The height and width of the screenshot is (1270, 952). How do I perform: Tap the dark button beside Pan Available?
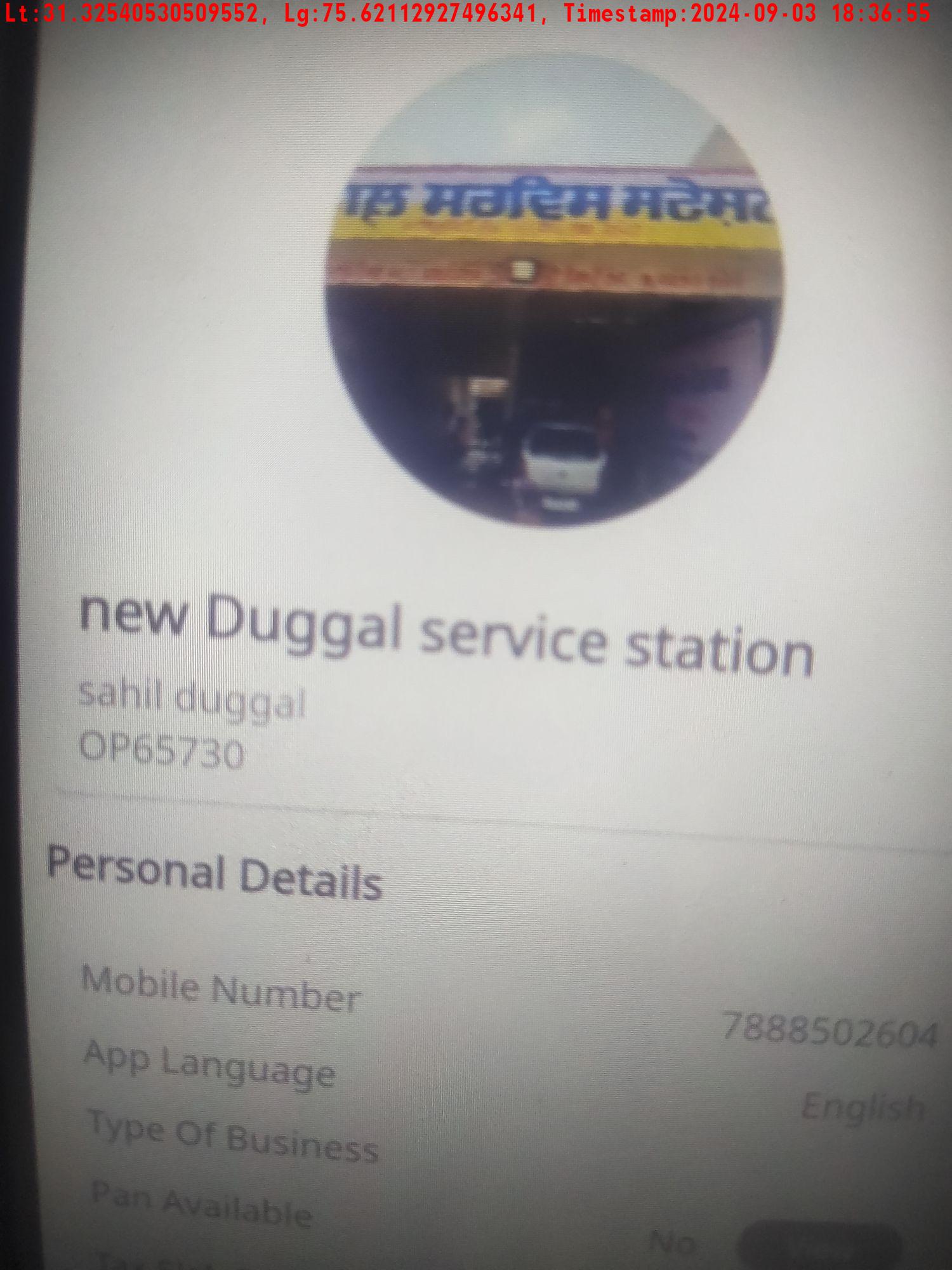point(819,1245)
